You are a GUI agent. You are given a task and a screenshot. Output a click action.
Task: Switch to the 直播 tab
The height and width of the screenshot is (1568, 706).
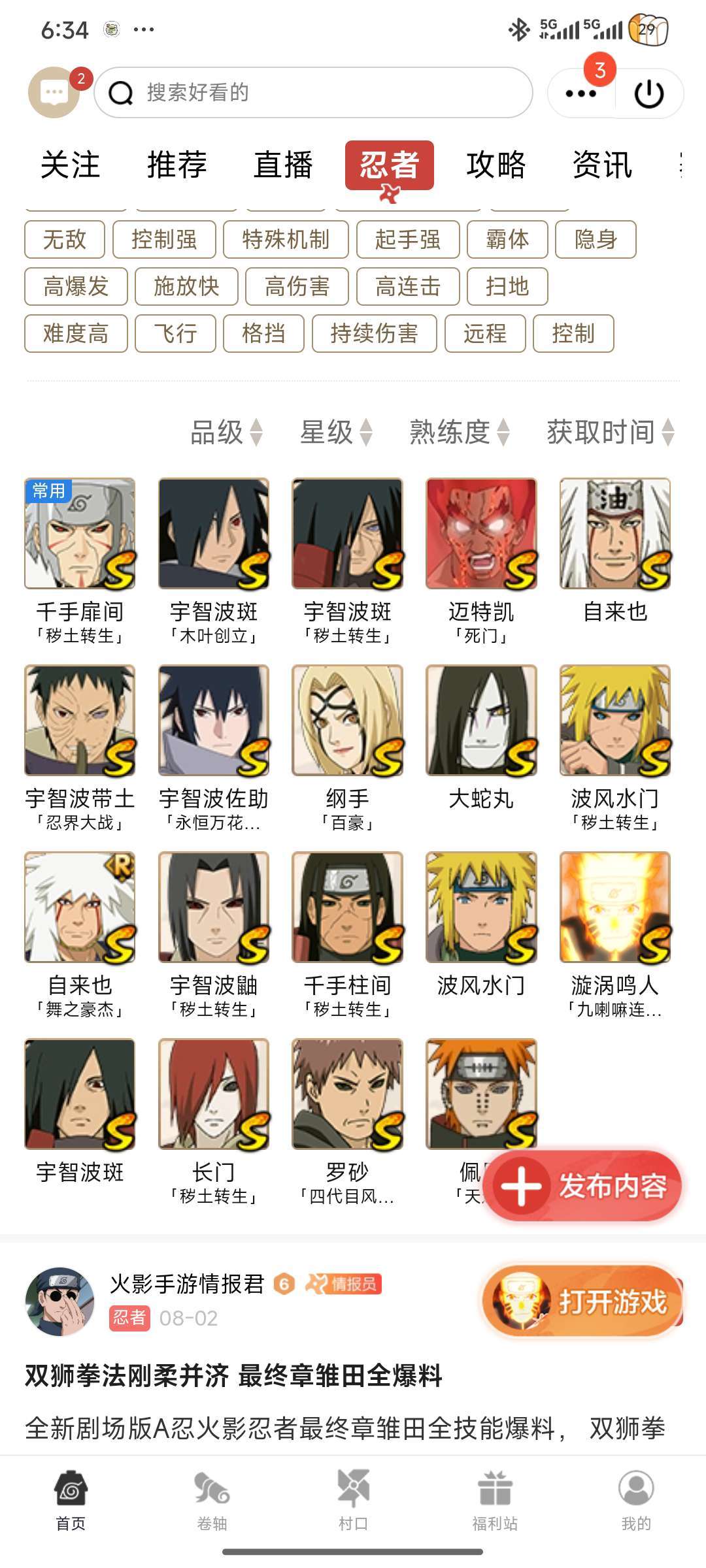tap(283, 165)
